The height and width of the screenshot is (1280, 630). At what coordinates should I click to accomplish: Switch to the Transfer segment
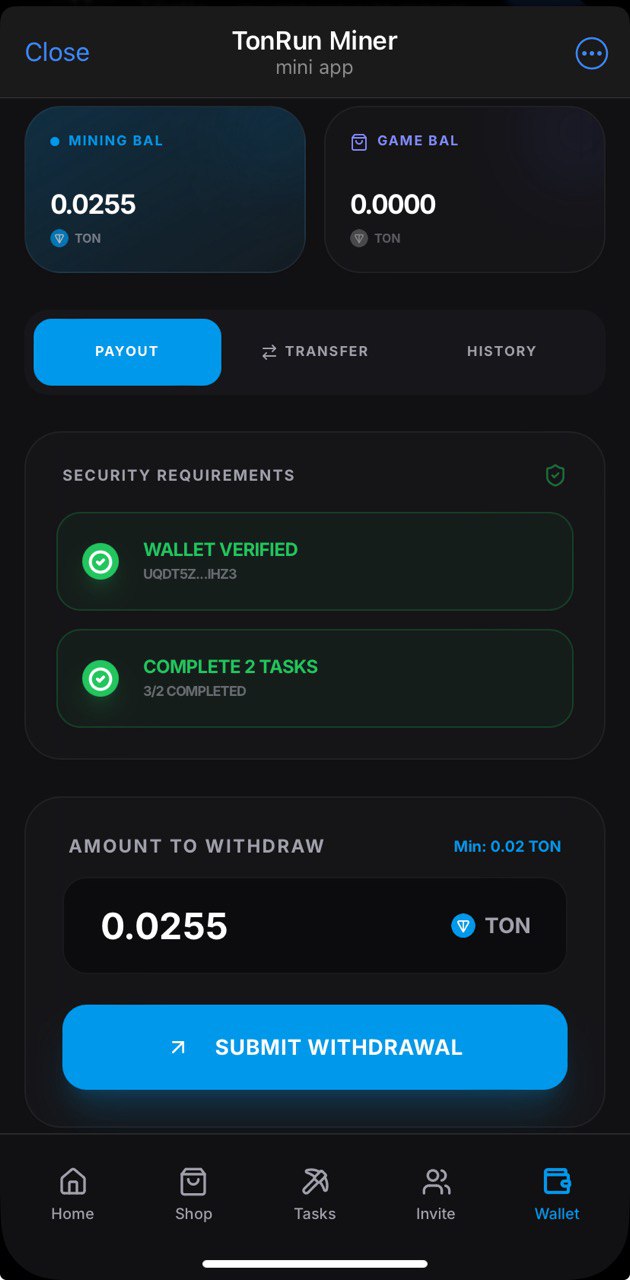315,351
